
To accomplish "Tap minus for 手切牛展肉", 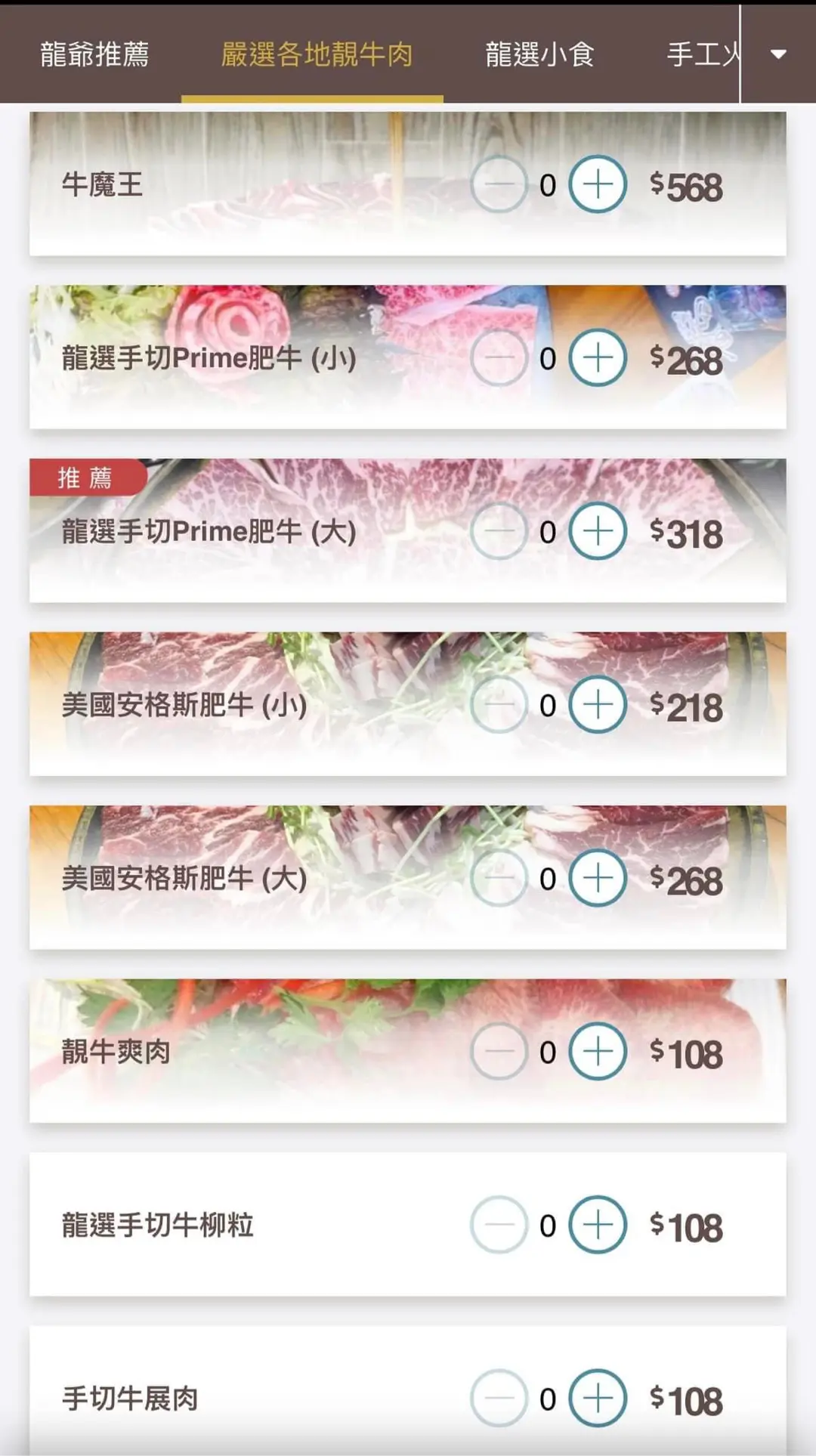I will click(499, 1399).
